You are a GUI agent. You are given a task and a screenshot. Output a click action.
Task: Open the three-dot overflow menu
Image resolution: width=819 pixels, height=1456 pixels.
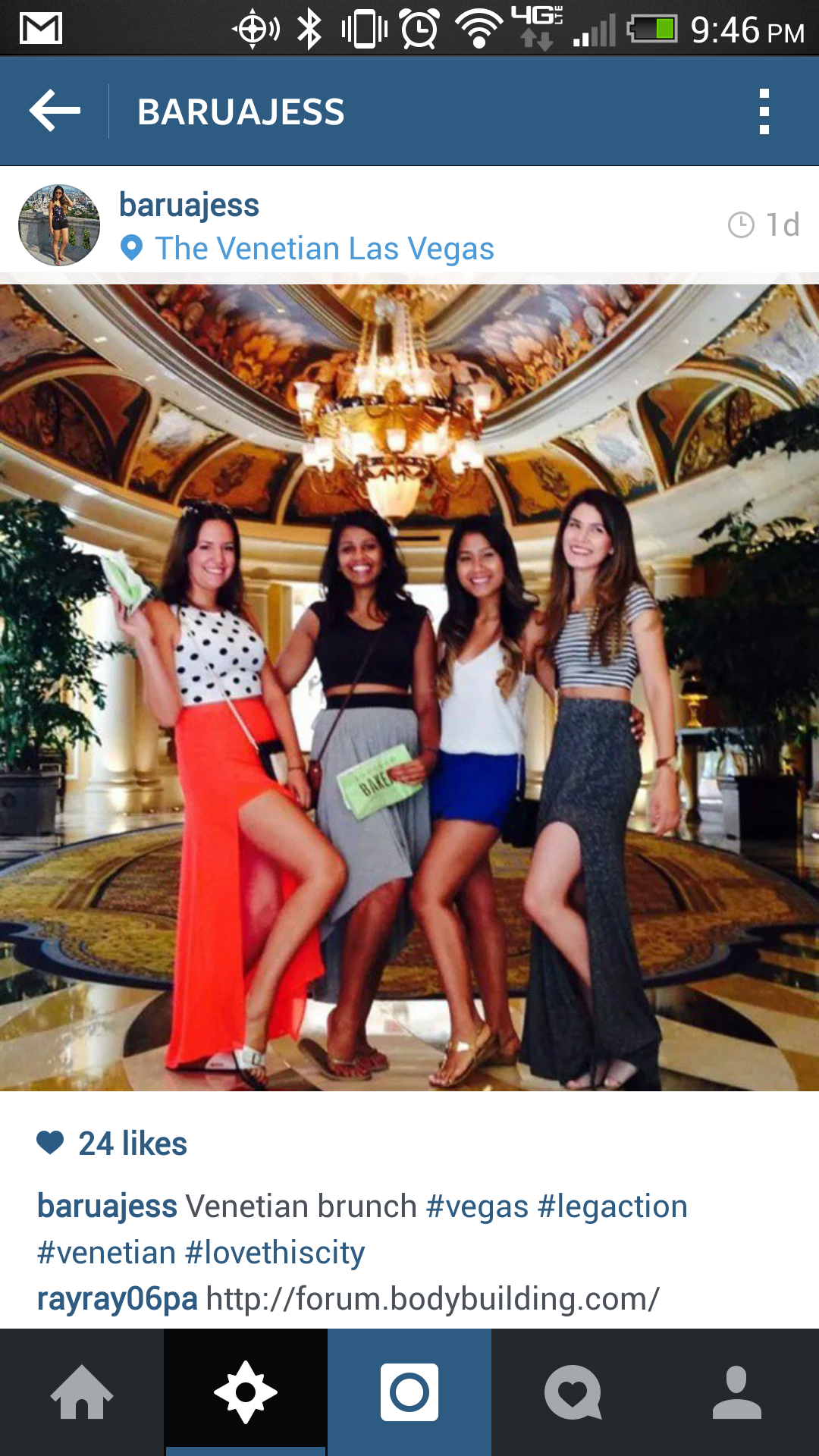click(x=764, y=111)
